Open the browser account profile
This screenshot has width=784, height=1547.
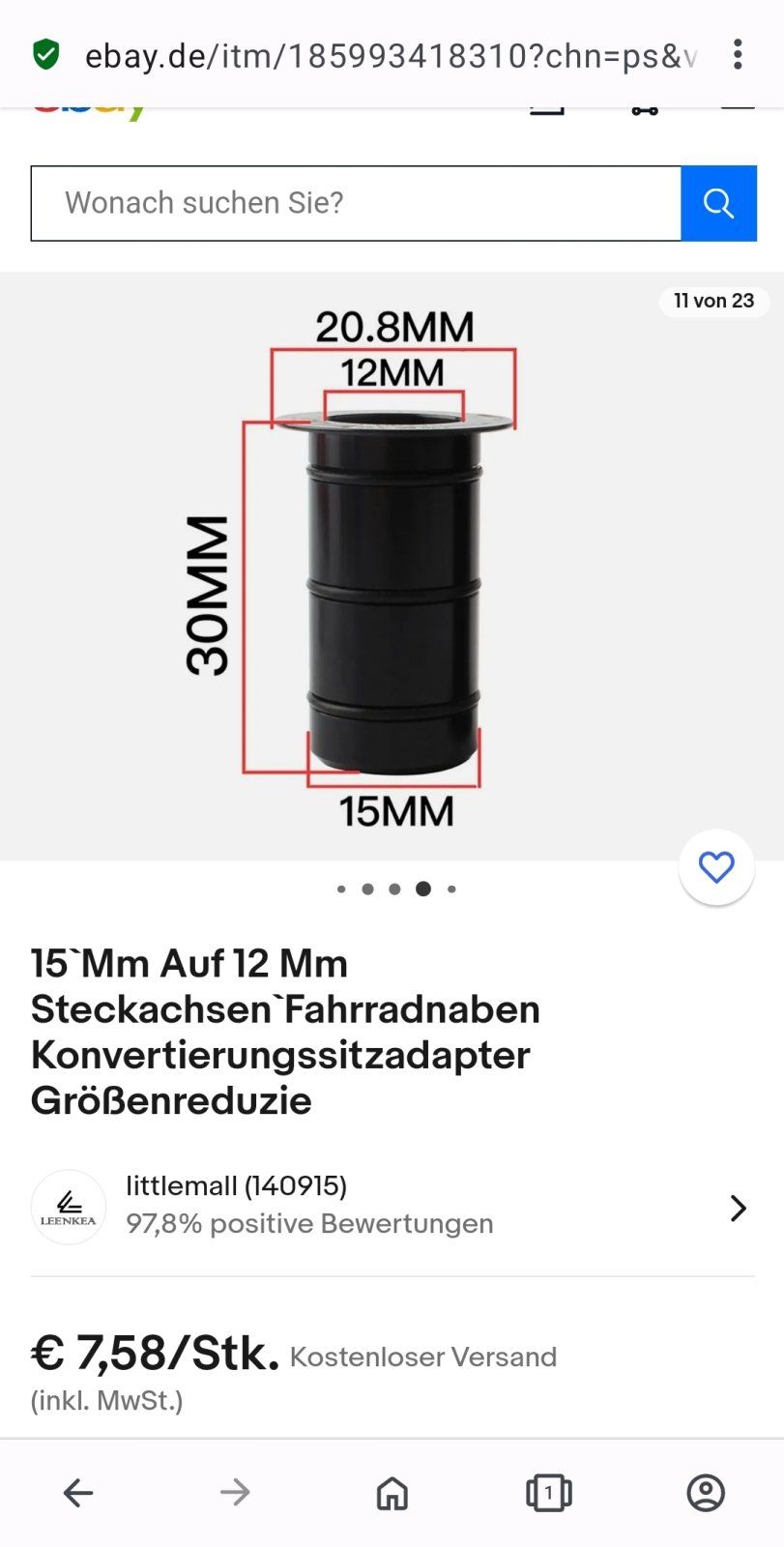(706, 1493)
